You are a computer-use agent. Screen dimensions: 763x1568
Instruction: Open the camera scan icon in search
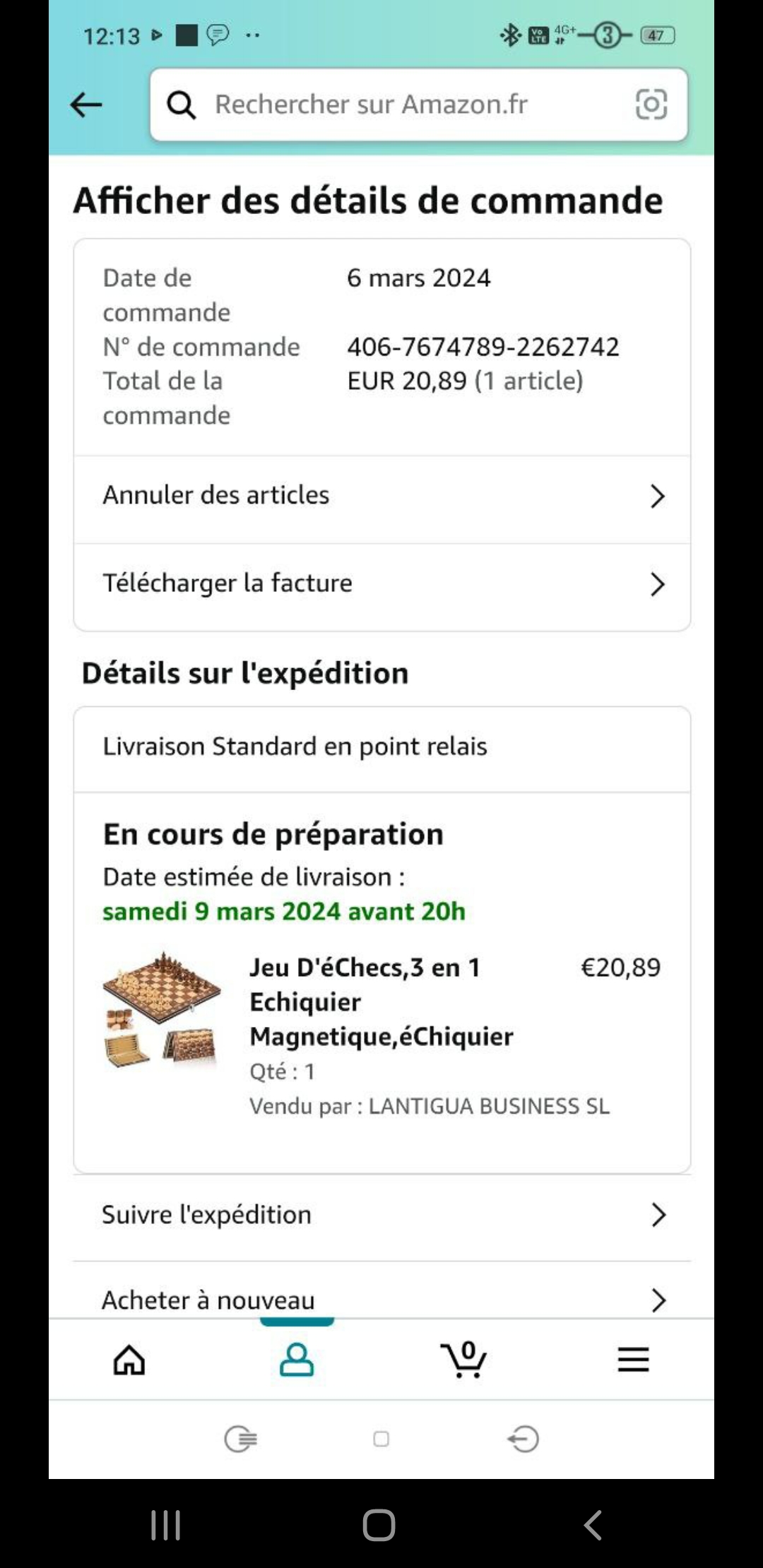tap(651, 105)
